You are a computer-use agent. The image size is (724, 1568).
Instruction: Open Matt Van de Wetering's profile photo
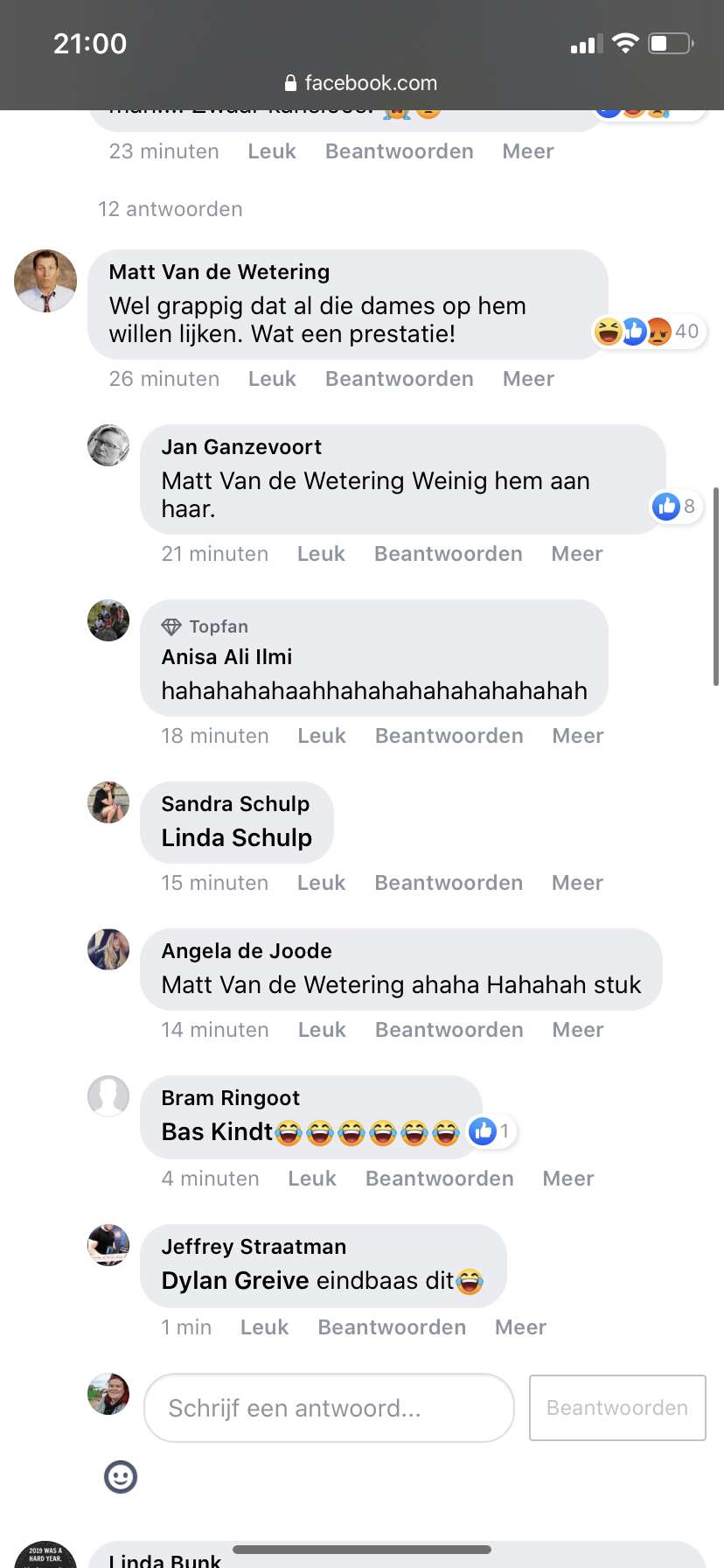45,281
